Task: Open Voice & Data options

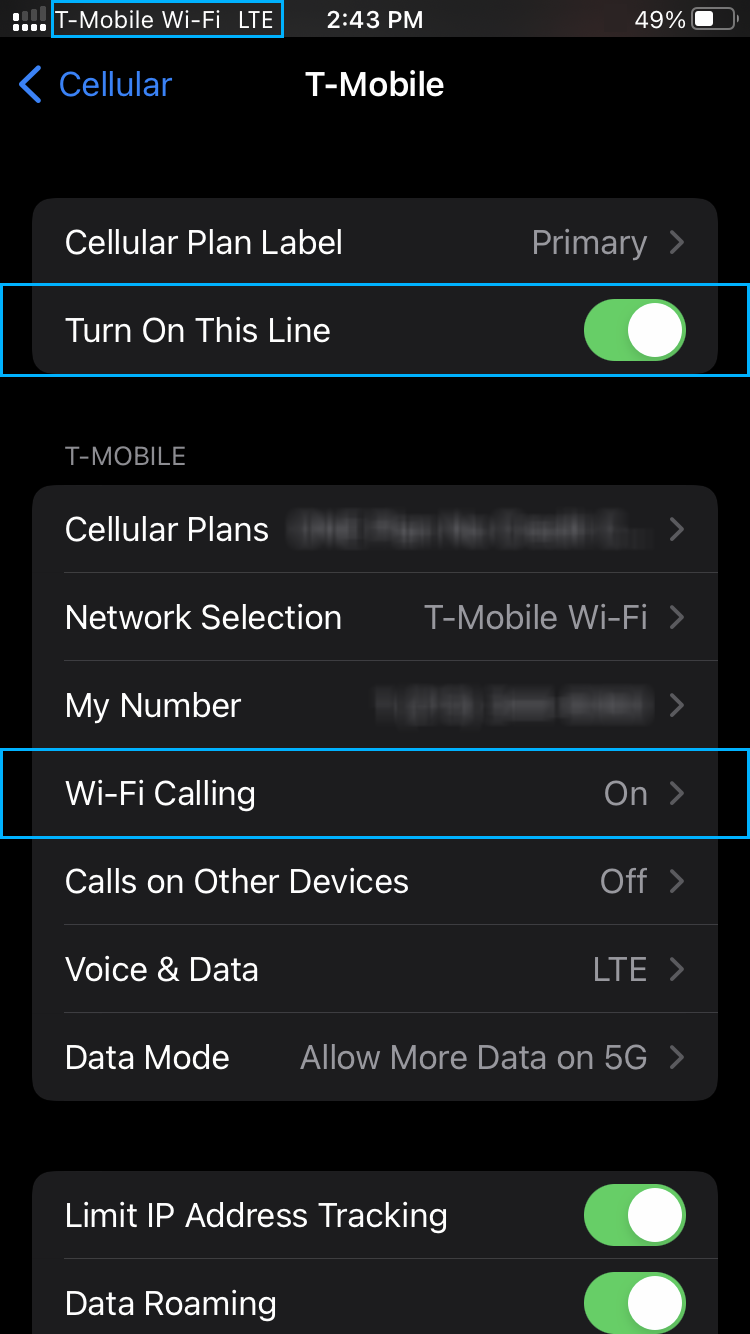Action: pos(375,969)
